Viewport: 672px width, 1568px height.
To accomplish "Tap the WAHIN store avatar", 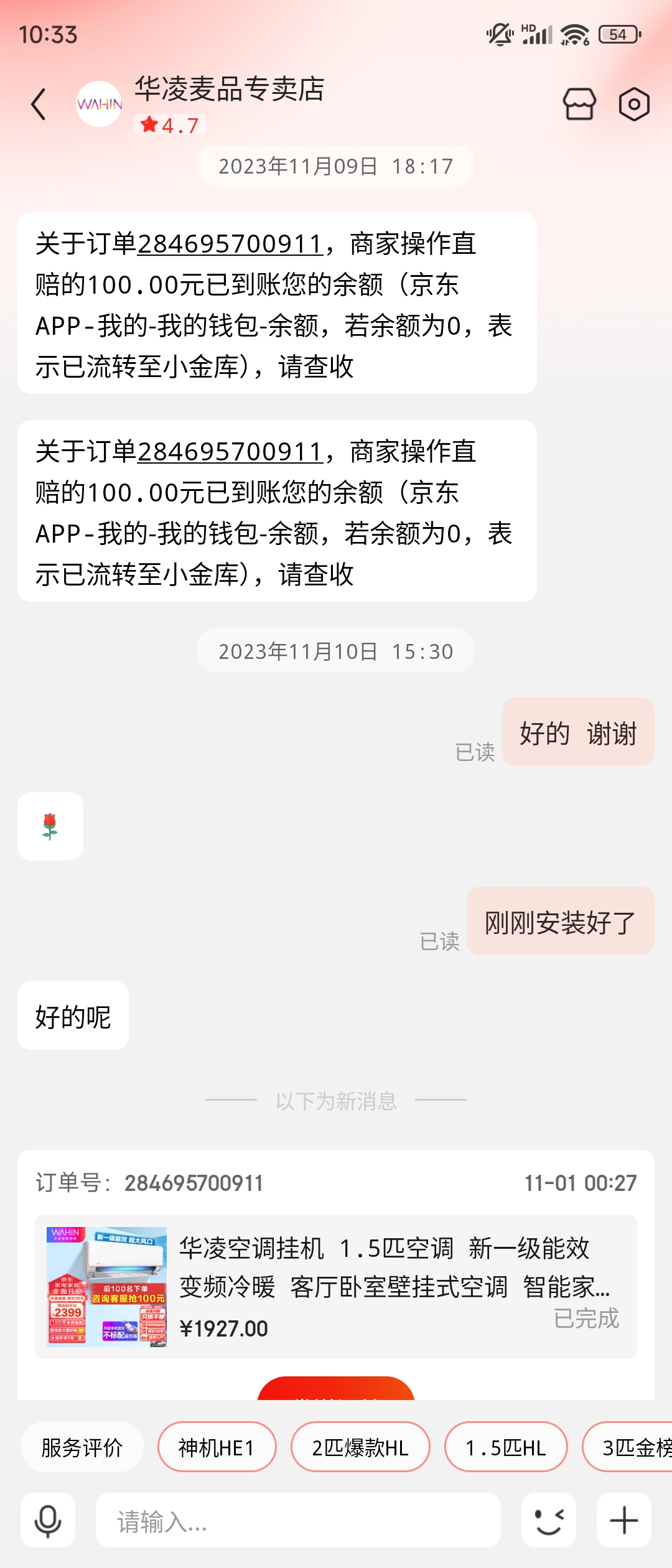I will 98,105.
